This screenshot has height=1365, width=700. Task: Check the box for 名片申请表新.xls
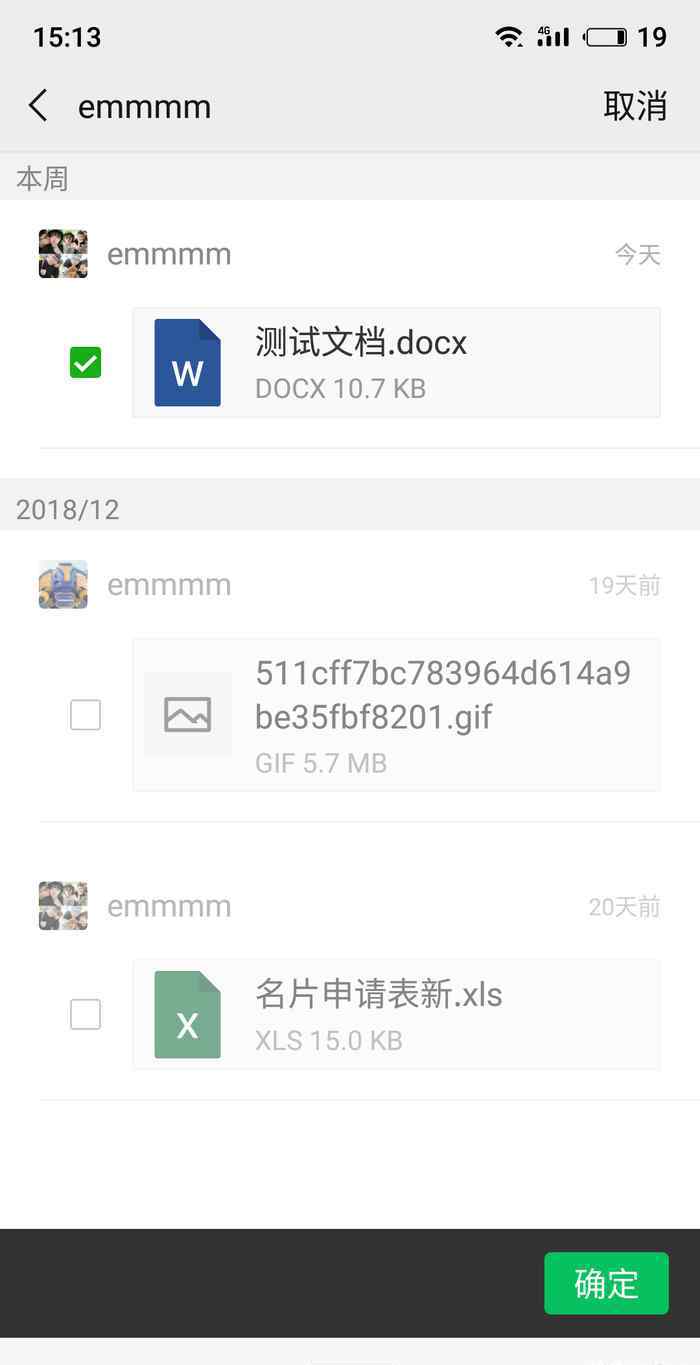pos(85,1015)
